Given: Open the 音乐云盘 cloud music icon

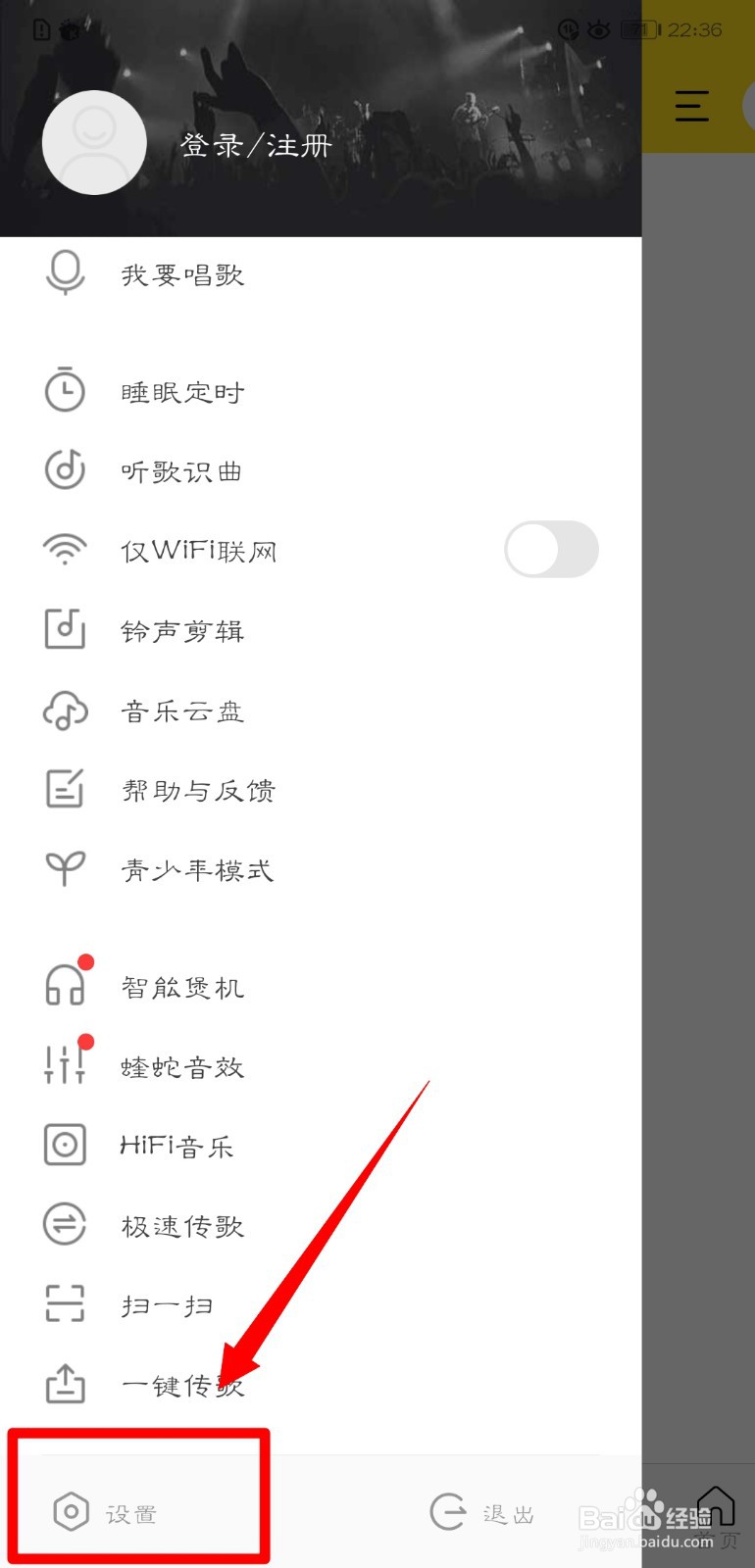Looking at the screenshot, I should (x=65, y=710).
